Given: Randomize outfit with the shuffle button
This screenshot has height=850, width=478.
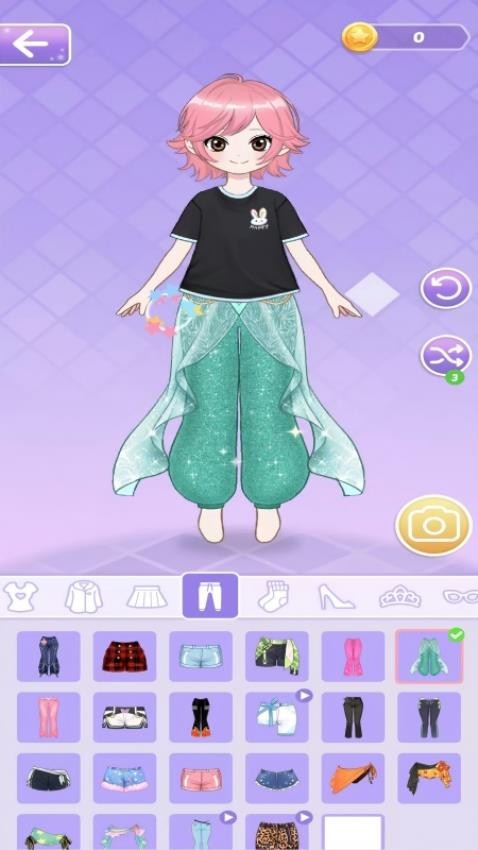Looking at the screenshot, I should pyautogui.click(x=445, y=356).
